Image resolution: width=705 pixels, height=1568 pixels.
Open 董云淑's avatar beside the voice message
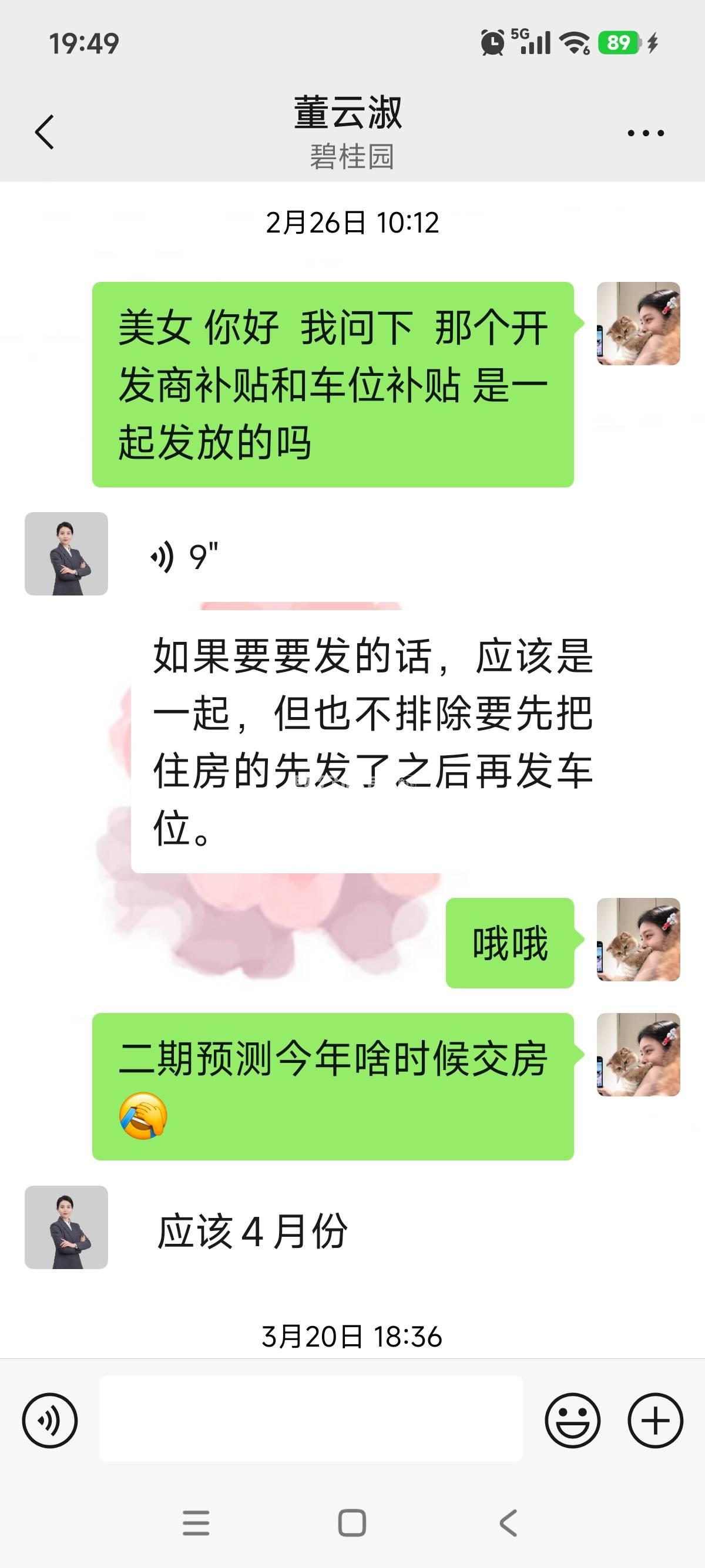pos(66,553)
